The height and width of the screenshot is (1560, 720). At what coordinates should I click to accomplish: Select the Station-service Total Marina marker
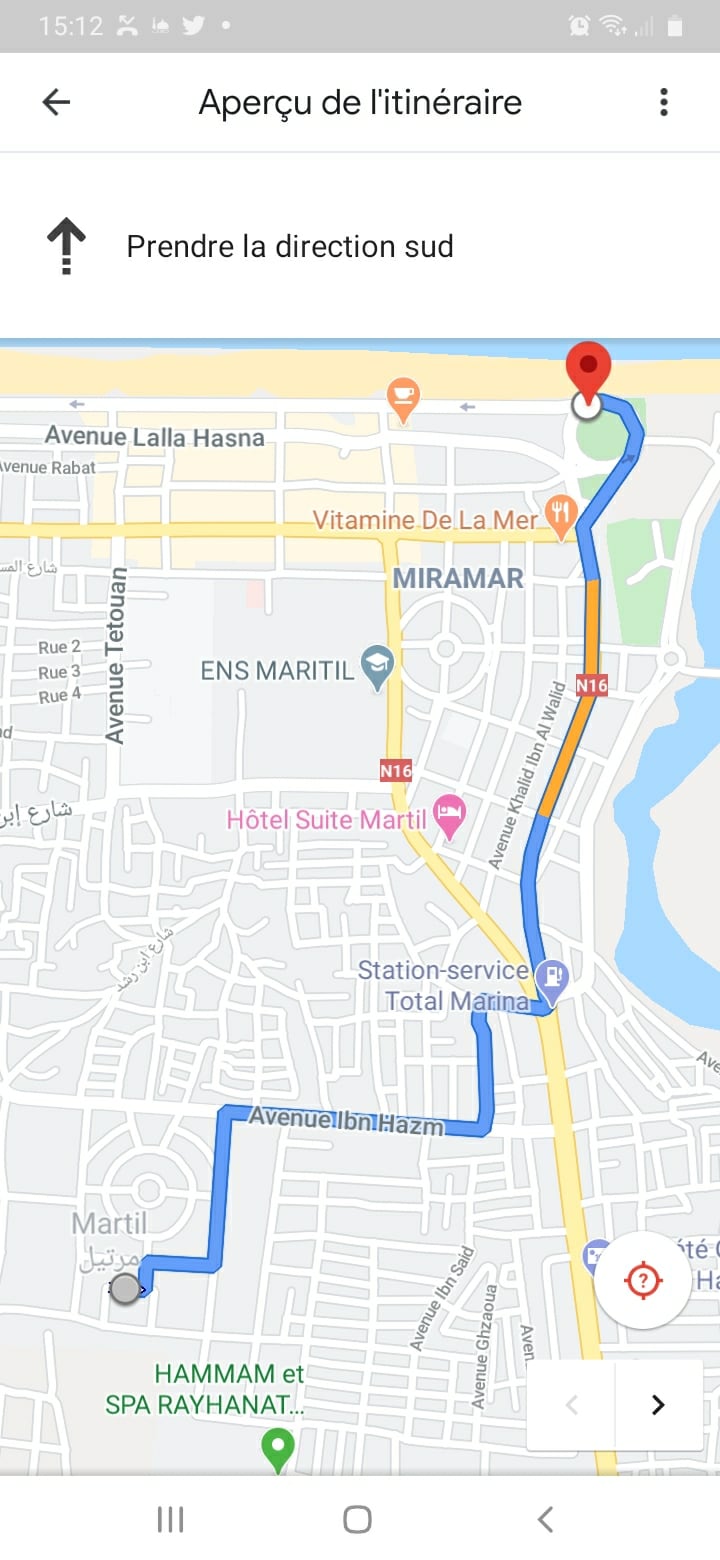[x=552, y=977]
